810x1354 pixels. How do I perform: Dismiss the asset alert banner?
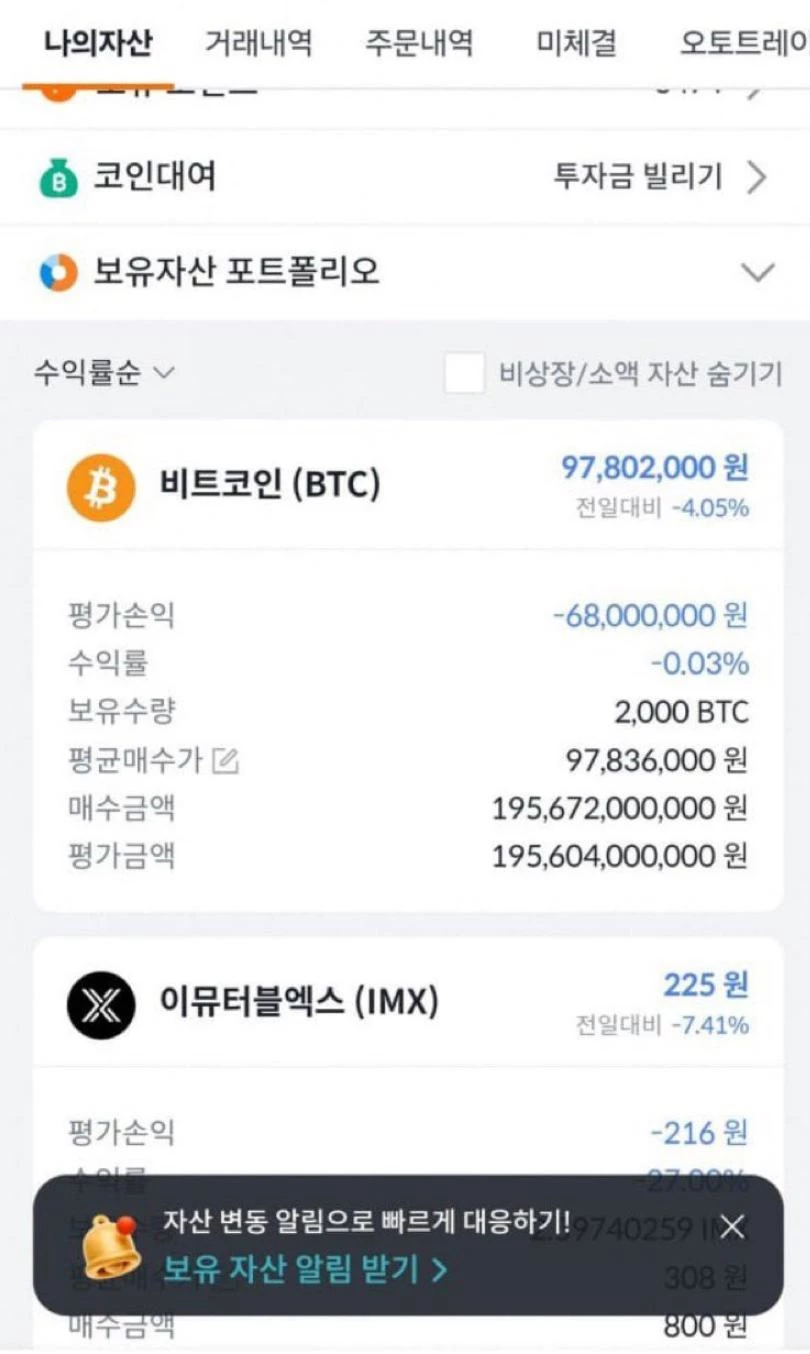[x=732, y=1227]
